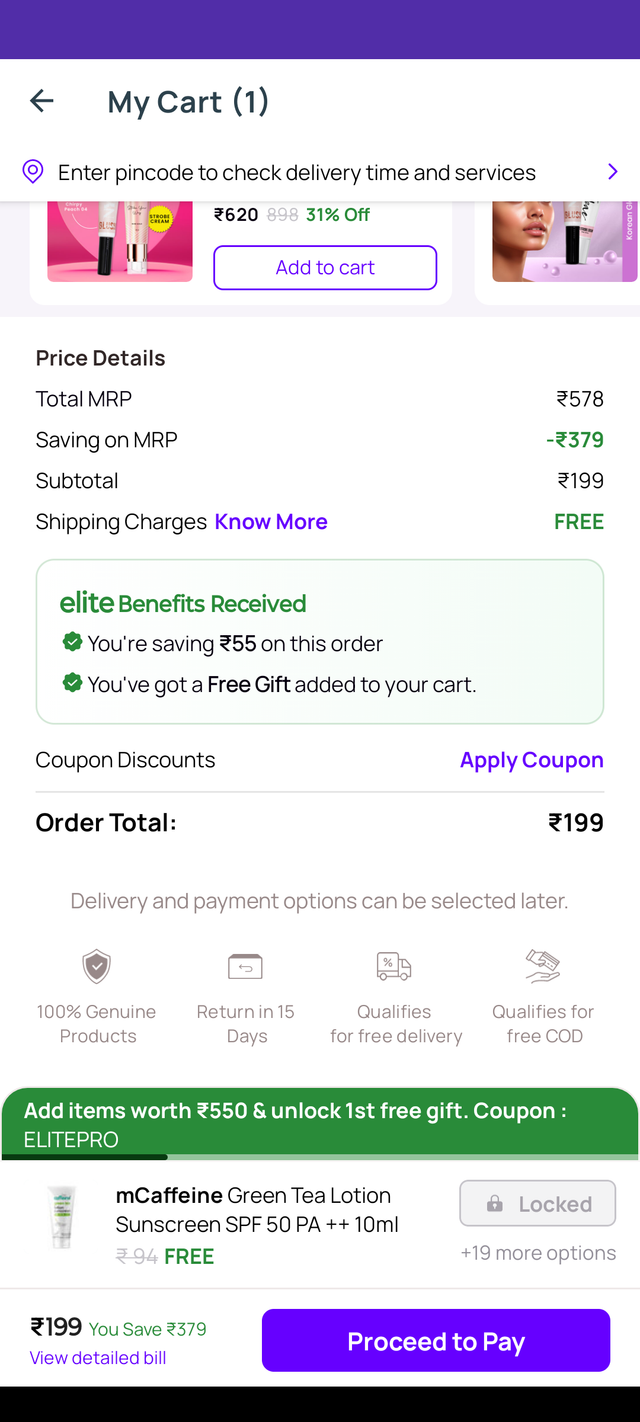The width and height of the screenshot is (640, 1422).
Task: Open Know More about shipping charges
Action: click(271, 522)
